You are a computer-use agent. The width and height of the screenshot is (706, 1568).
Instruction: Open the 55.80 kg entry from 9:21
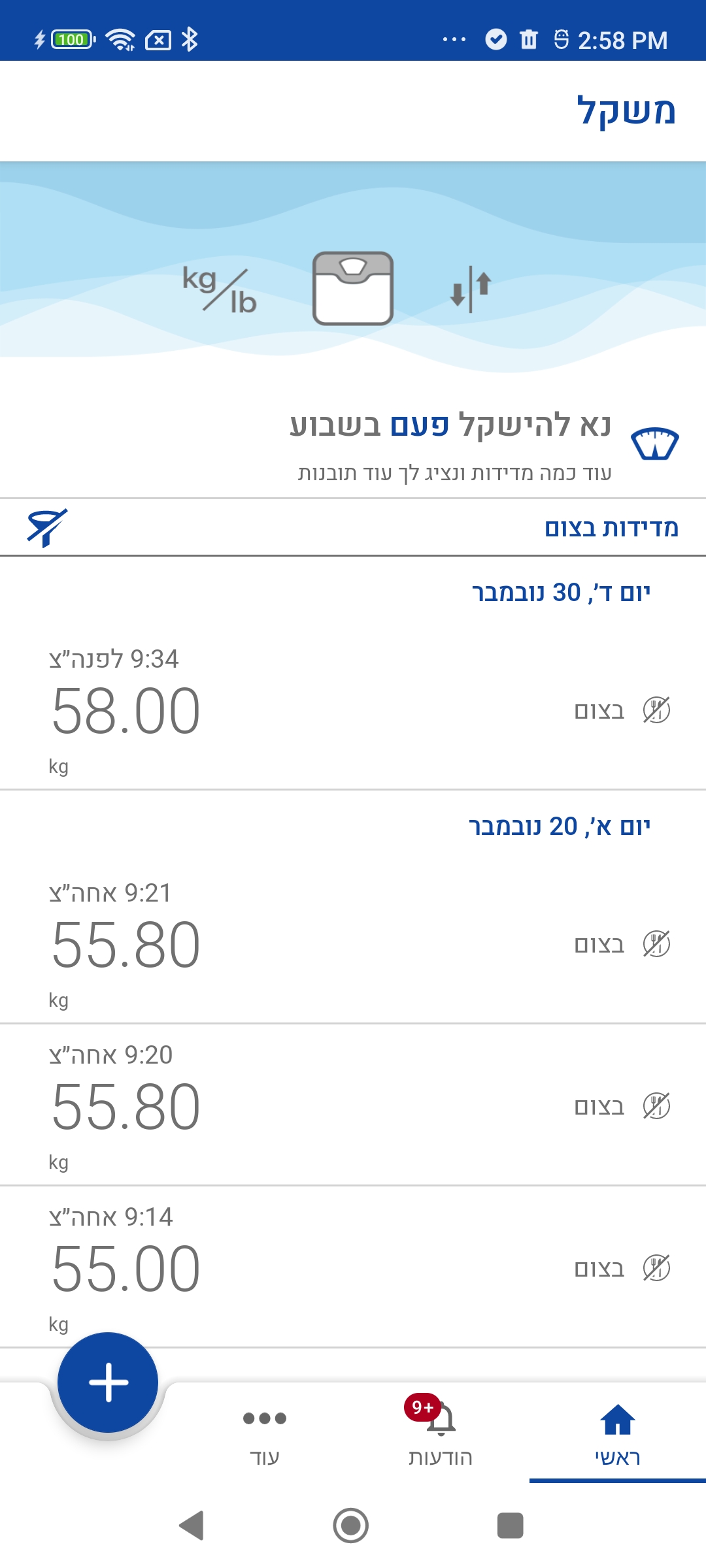click(x=353, y=945)
